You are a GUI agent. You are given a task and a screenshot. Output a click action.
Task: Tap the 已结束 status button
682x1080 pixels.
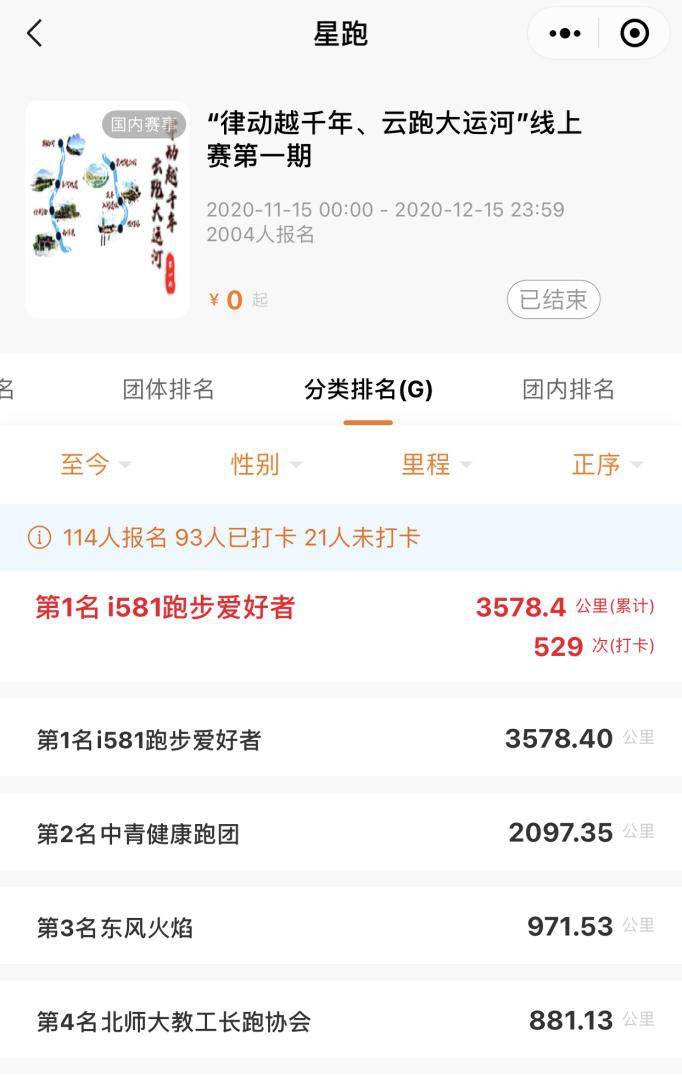tap(553, 299)
